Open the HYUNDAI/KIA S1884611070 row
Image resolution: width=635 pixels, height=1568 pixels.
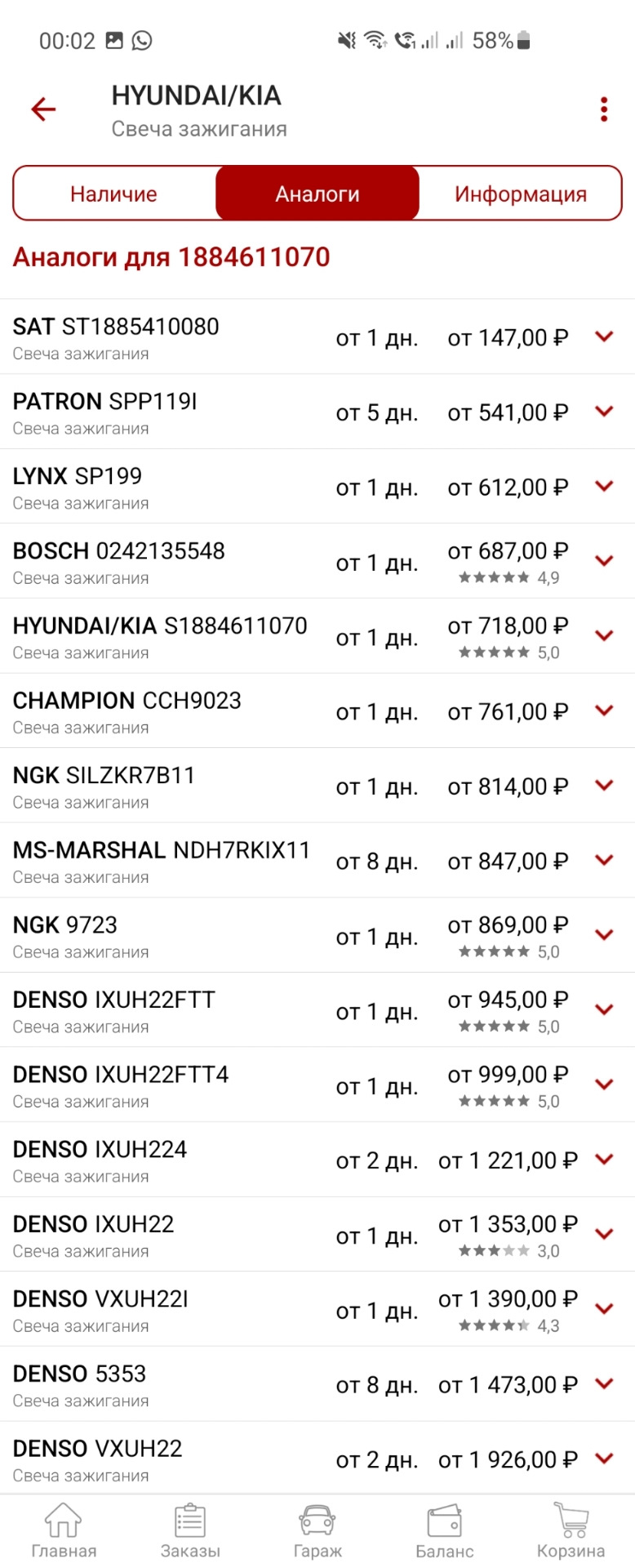point(163,636)
